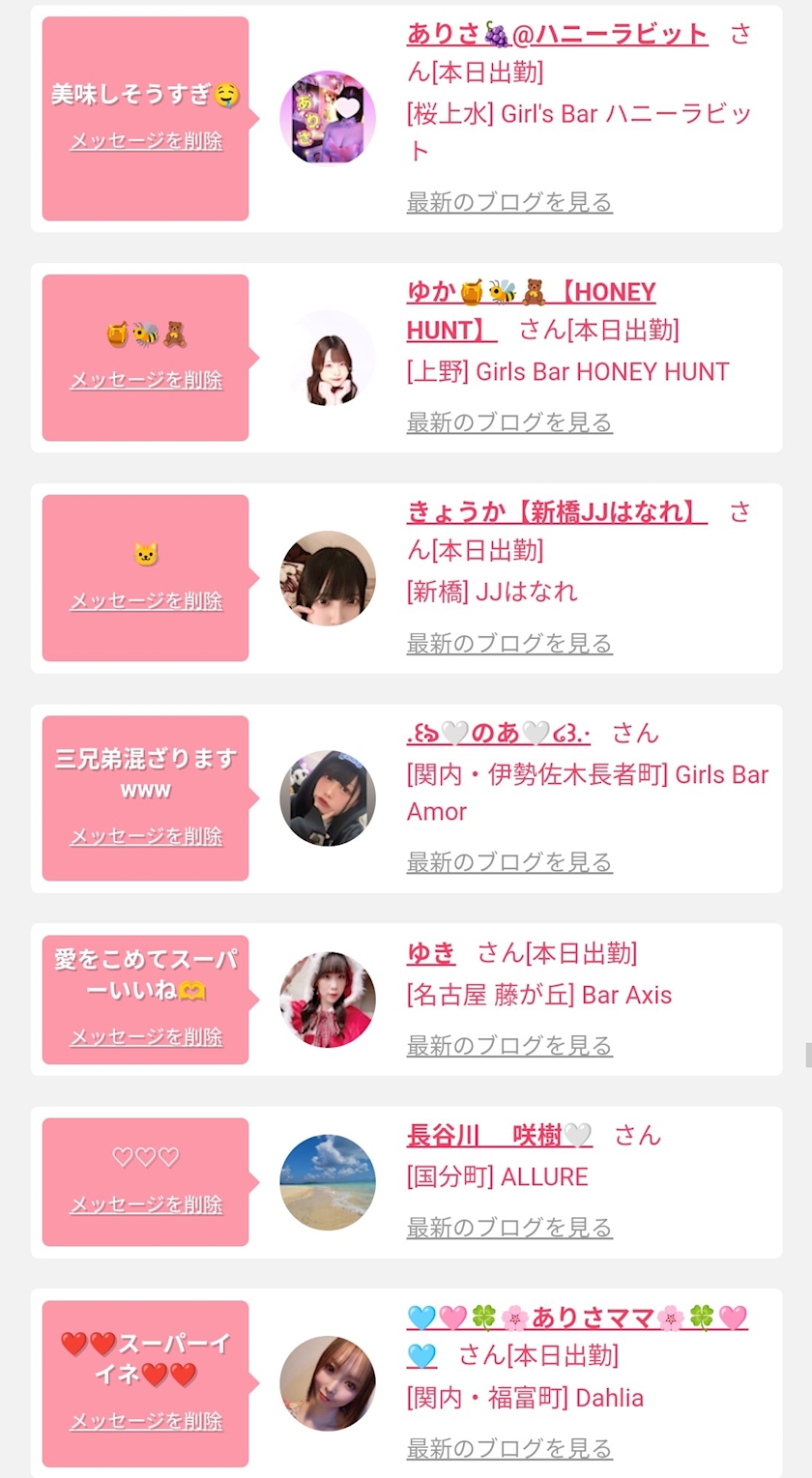Open のあ profile link
The height and width of the screenshot is (1478, 812).
click(x=499, y=733)
